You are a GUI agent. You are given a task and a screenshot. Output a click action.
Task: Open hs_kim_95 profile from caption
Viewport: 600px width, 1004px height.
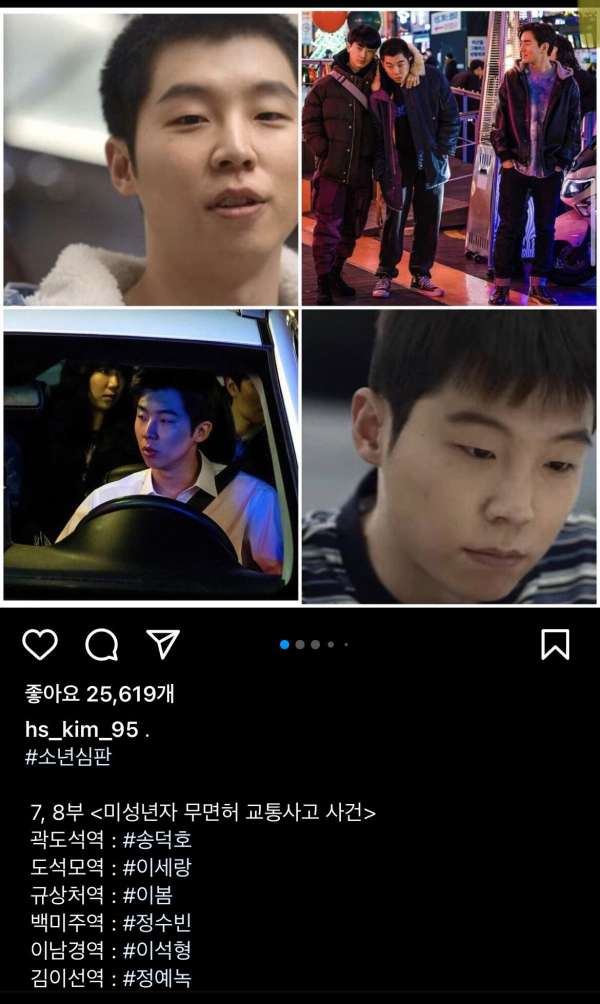click(81, 730)
